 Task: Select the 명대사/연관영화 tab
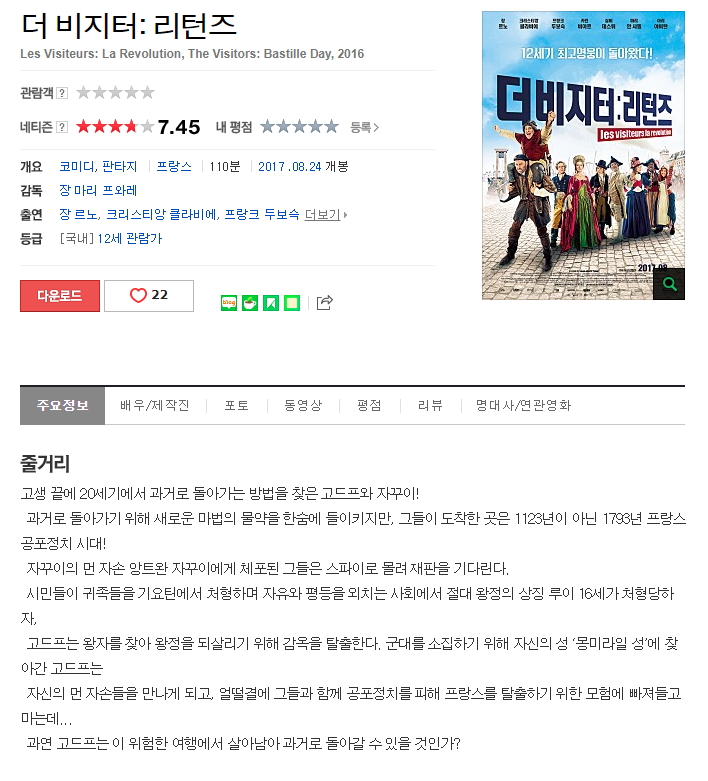(x=523, y=406)
